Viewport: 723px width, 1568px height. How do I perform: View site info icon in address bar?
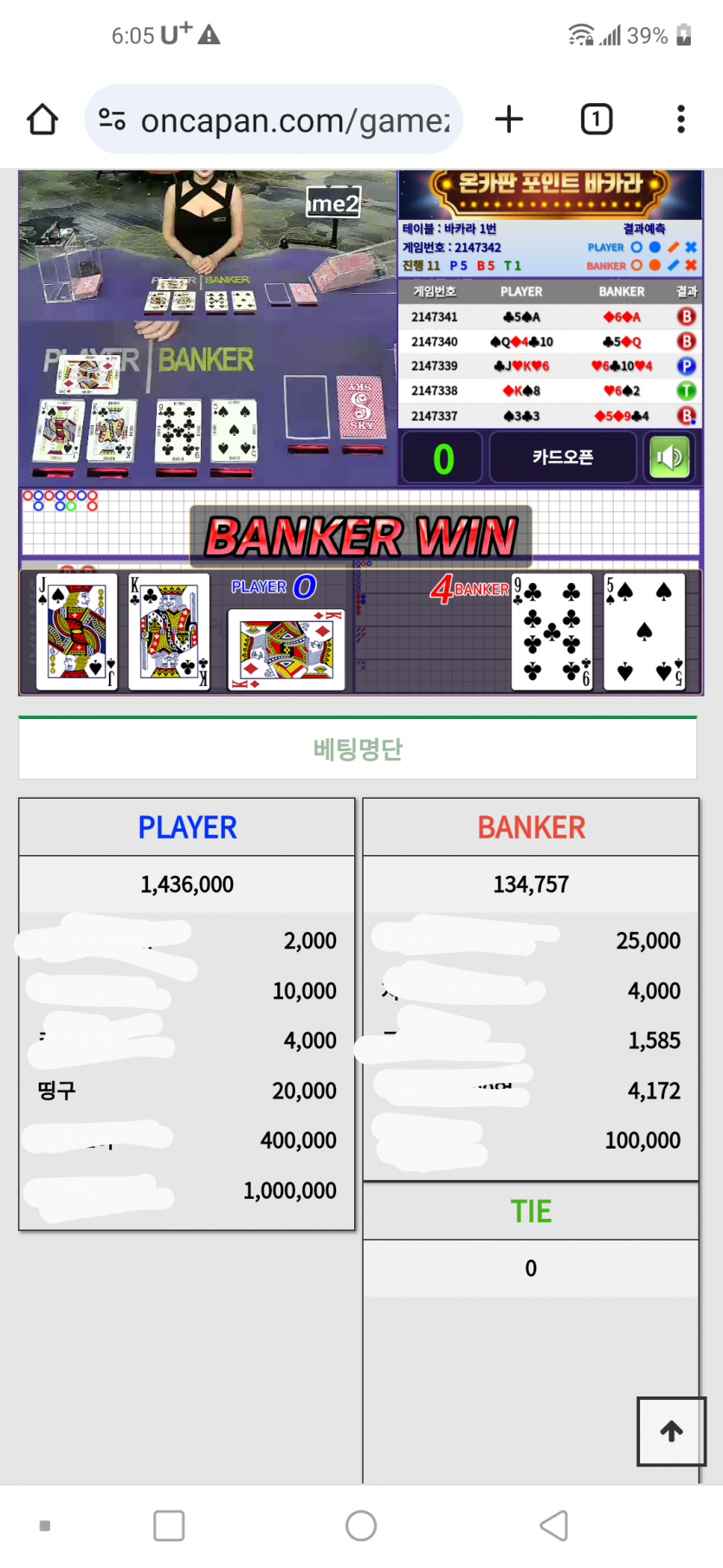pos(113,120)
